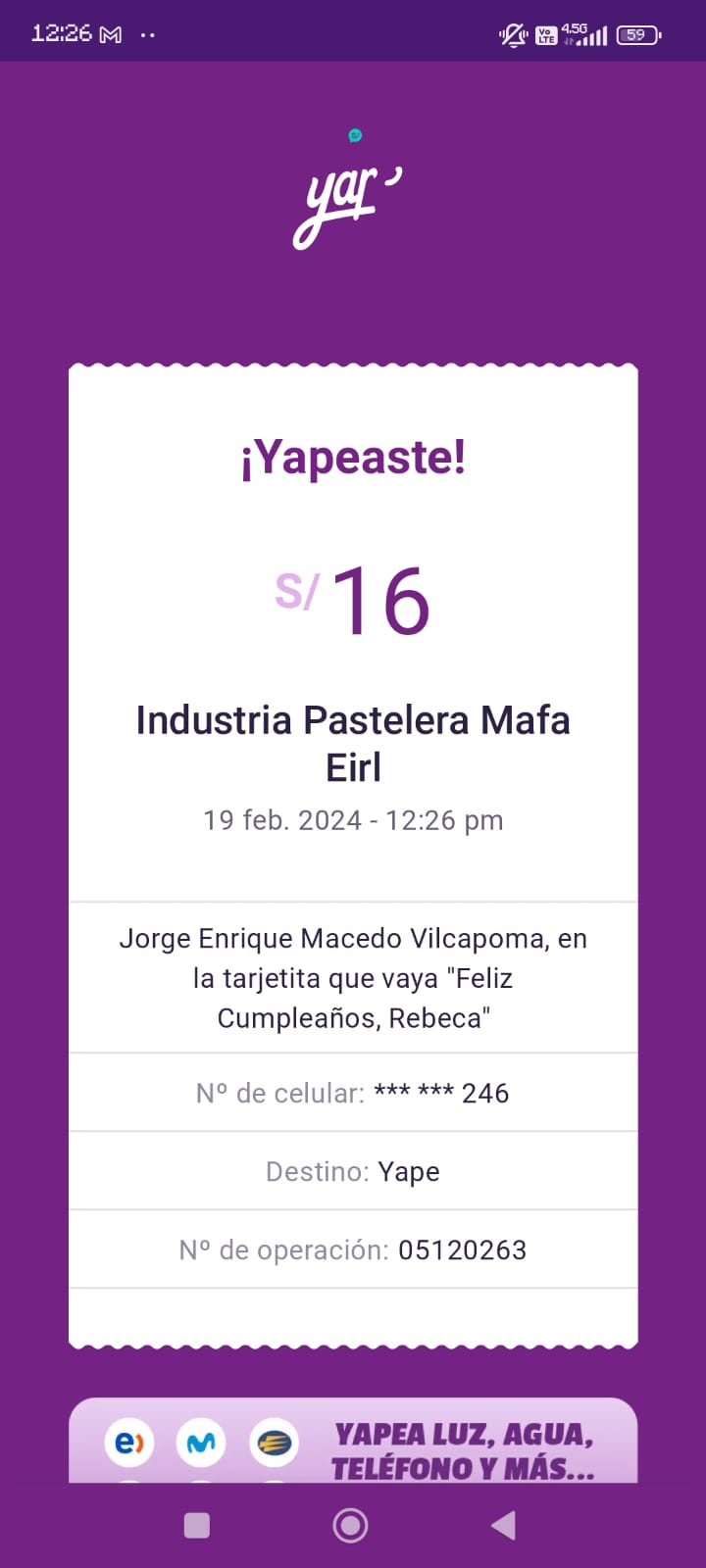Tap the home button in navigation bar
Viewport: 706px width, 1568px height.
[350, 1525]
